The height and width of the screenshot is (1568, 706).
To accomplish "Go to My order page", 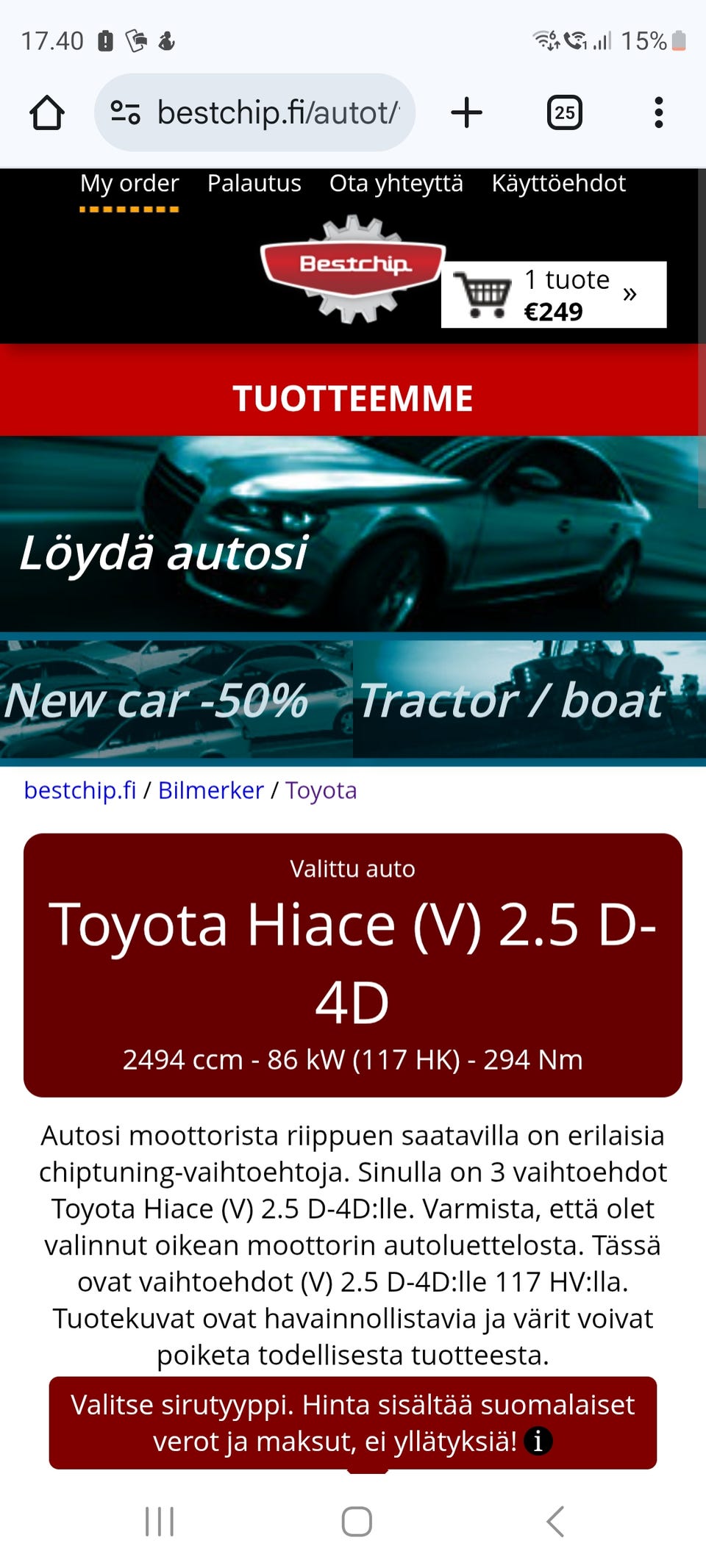I will 129,183.
